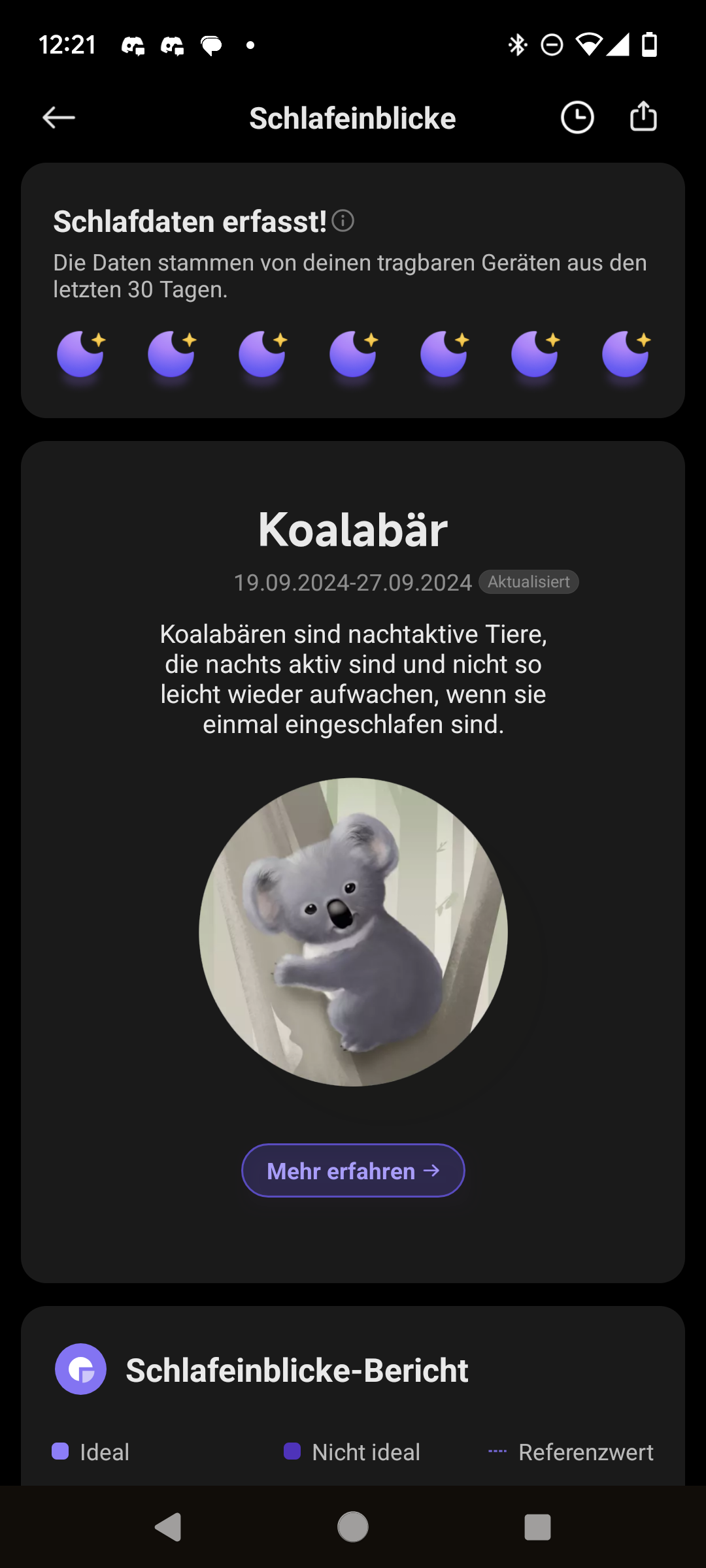Open recent apps from navigation bar
The image size is (706, 1568).
pyautogui.click(x=537, y=1527)
